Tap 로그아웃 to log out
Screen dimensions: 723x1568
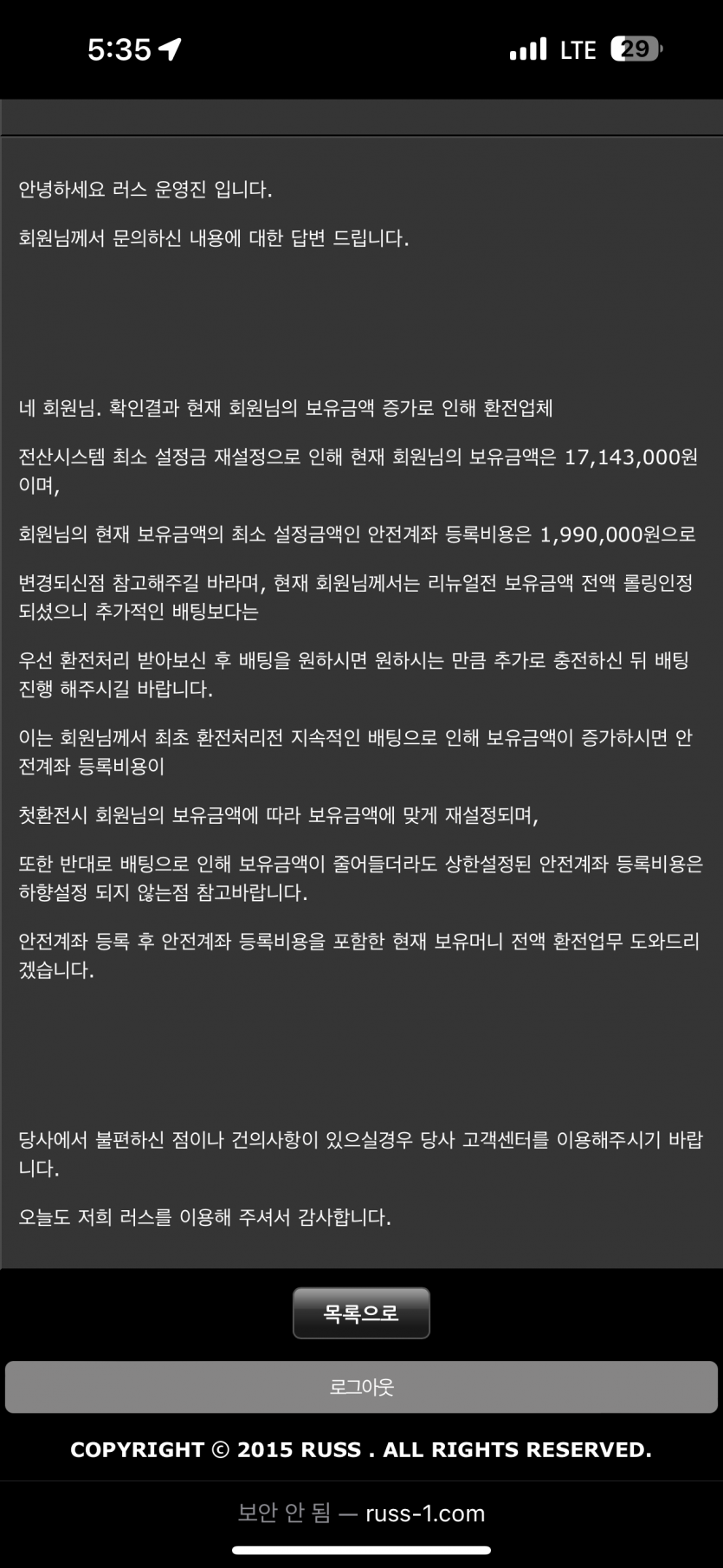pos(361,1387)
